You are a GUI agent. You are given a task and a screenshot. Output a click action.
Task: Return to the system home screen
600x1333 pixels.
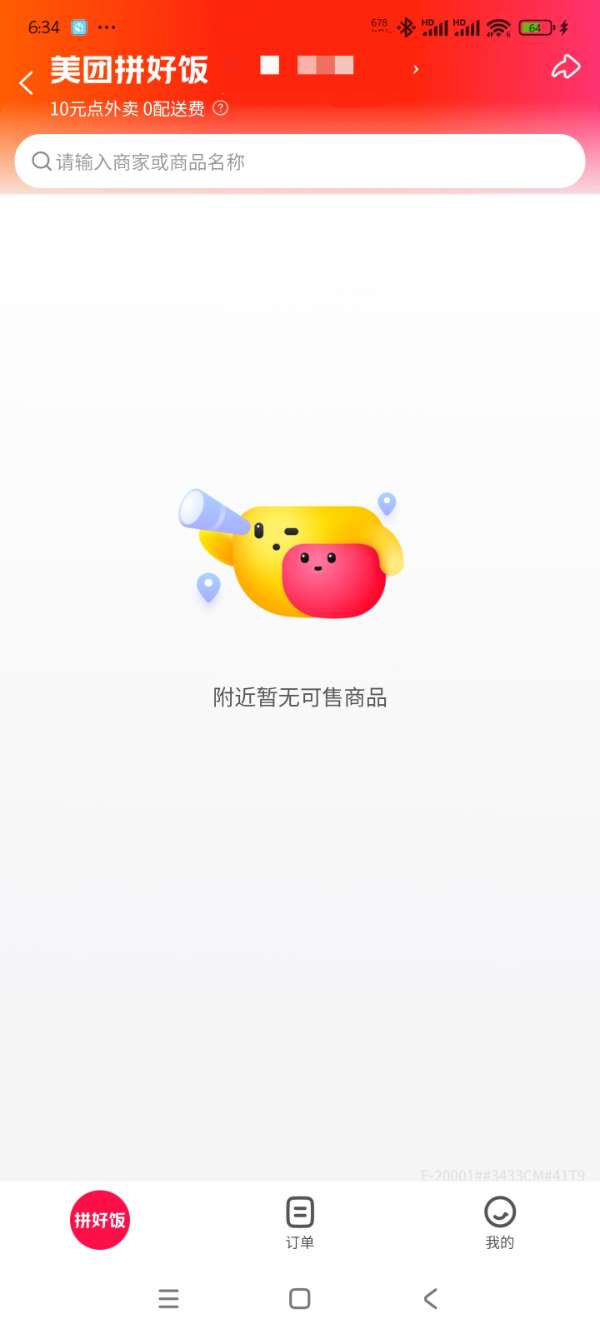tap(299, 1298)
